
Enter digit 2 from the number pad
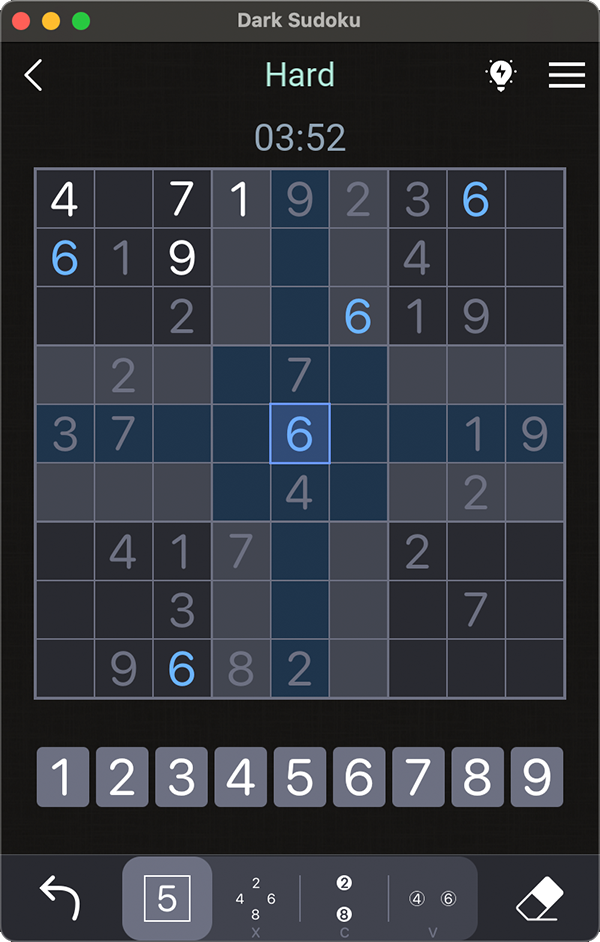122,777
